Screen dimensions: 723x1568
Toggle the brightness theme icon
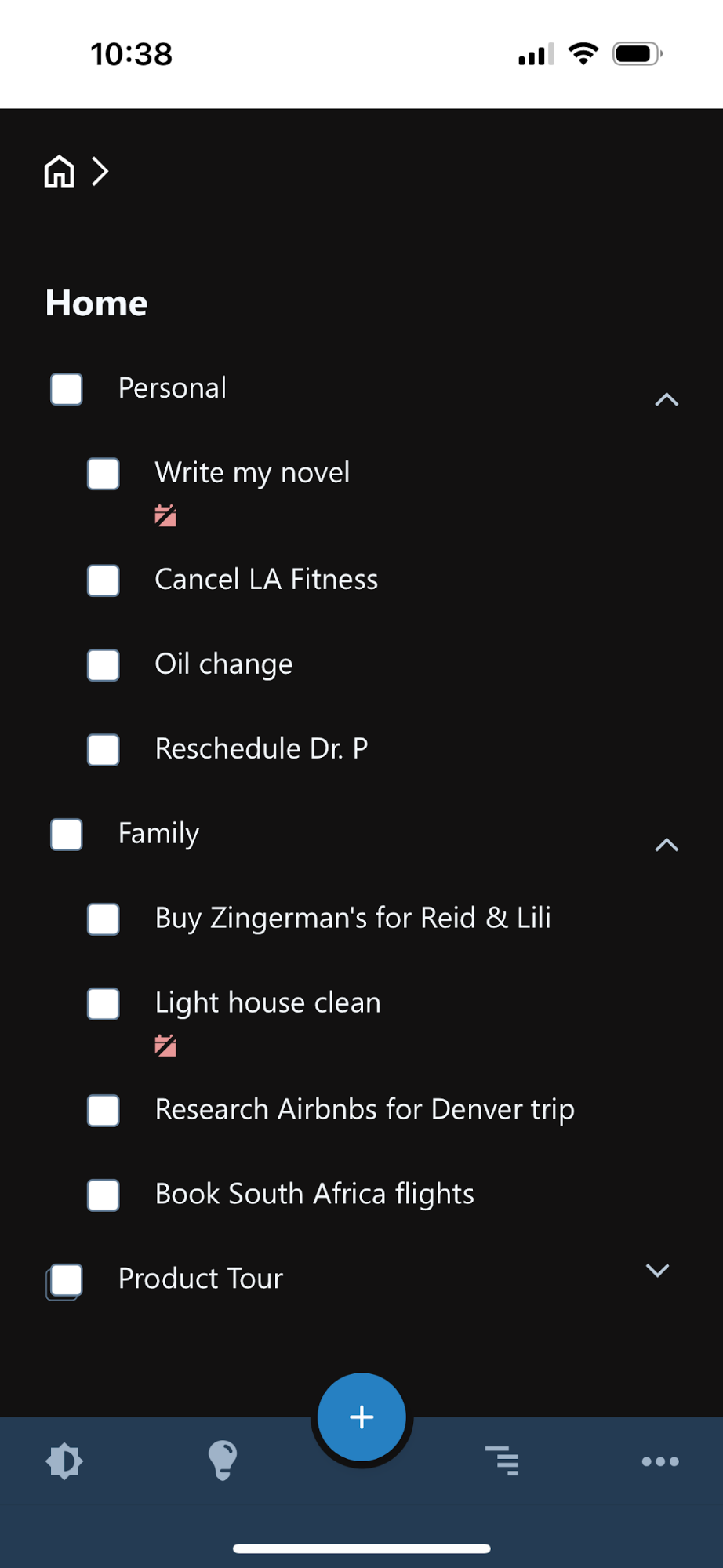pyautogui.click(x=64, y=1461)
